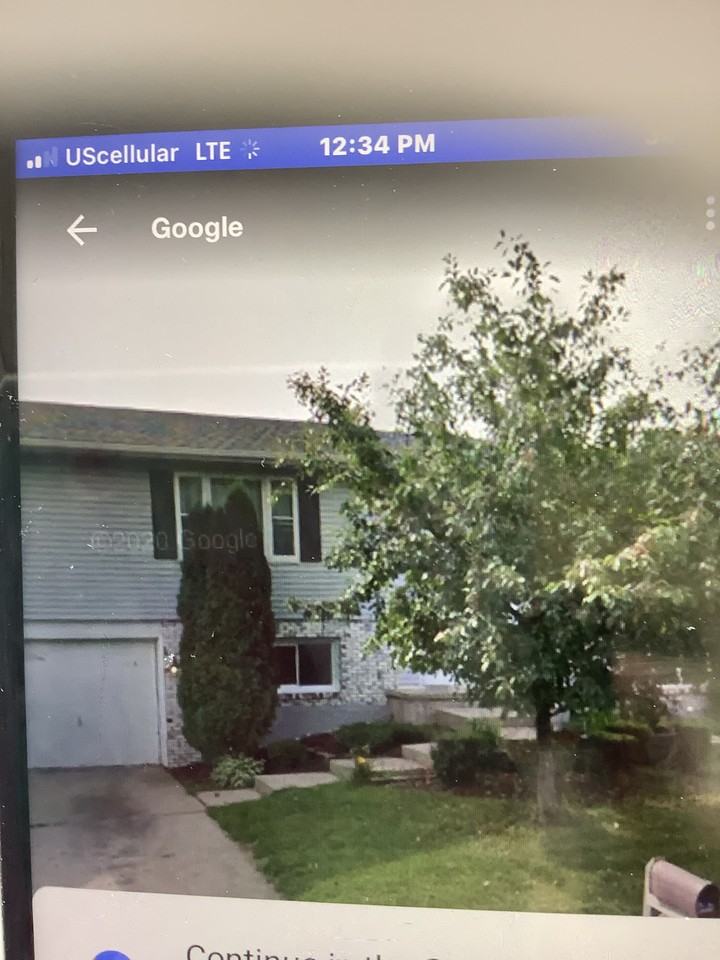
Task: Go back using the arrow beside Google
Action: (81, 230)
